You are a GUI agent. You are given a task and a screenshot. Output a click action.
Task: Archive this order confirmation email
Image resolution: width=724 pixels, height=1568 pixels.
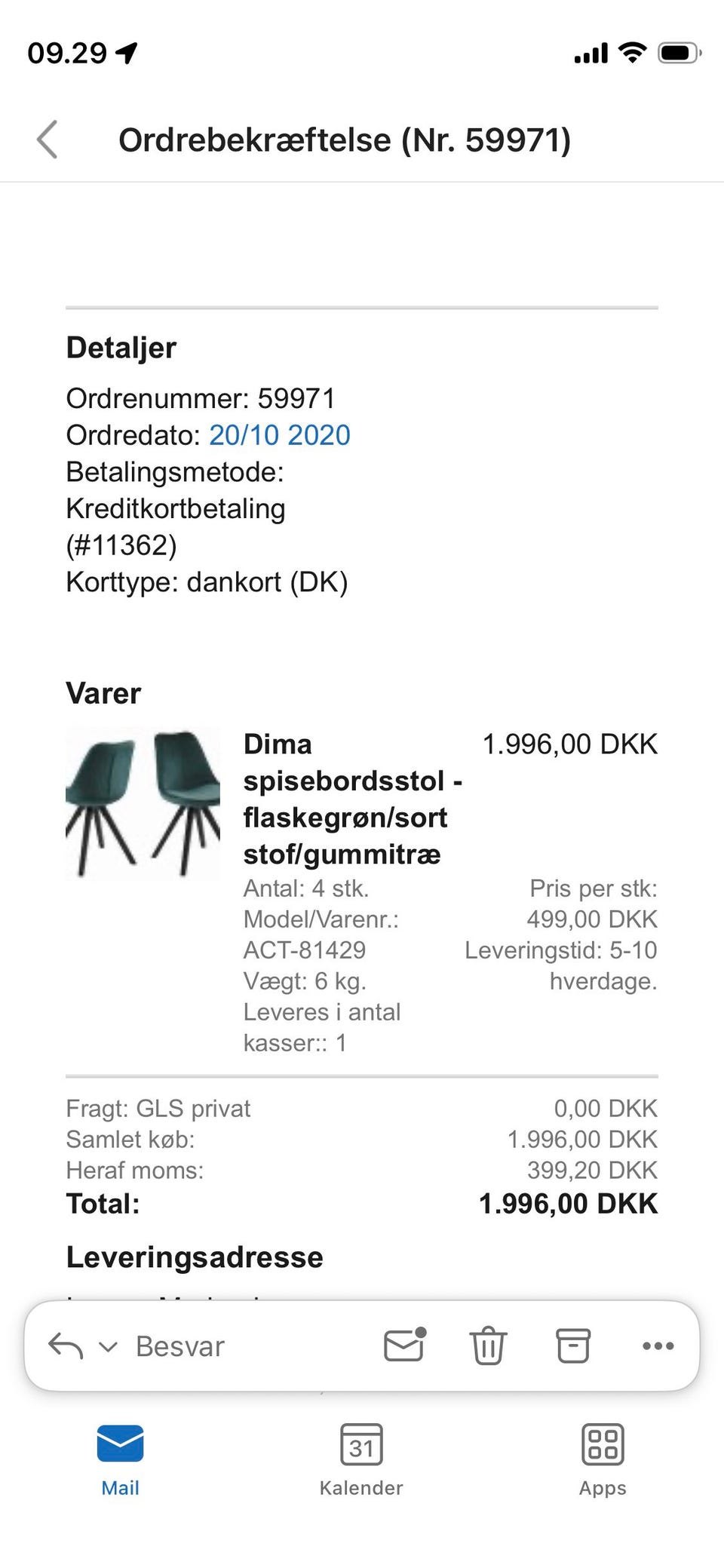pyautogui.click(x=572, y=1346)
